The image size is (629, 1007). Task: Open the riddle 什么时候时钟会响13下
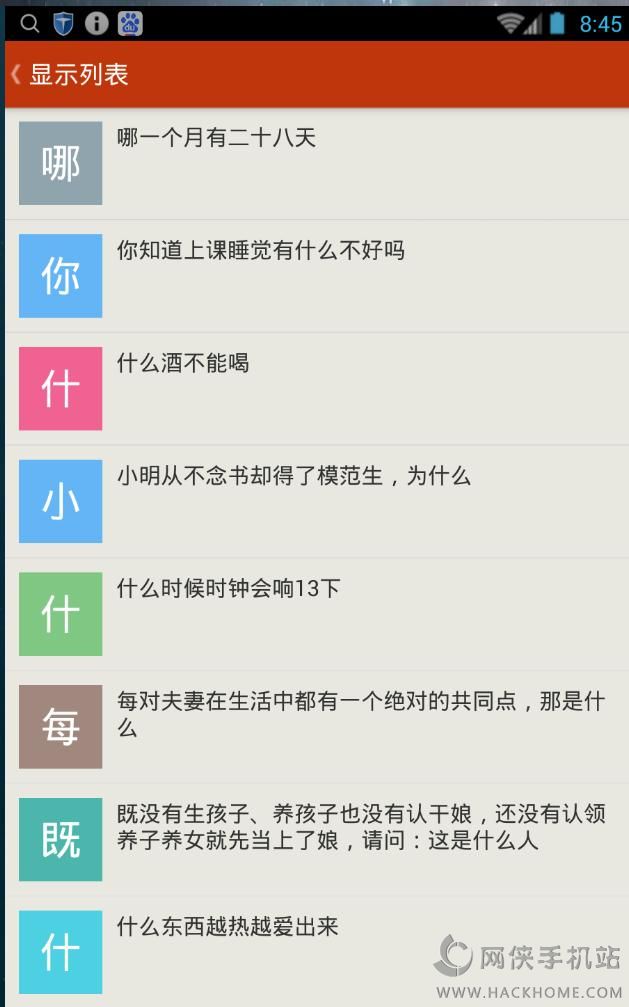[x=228, y=589]
